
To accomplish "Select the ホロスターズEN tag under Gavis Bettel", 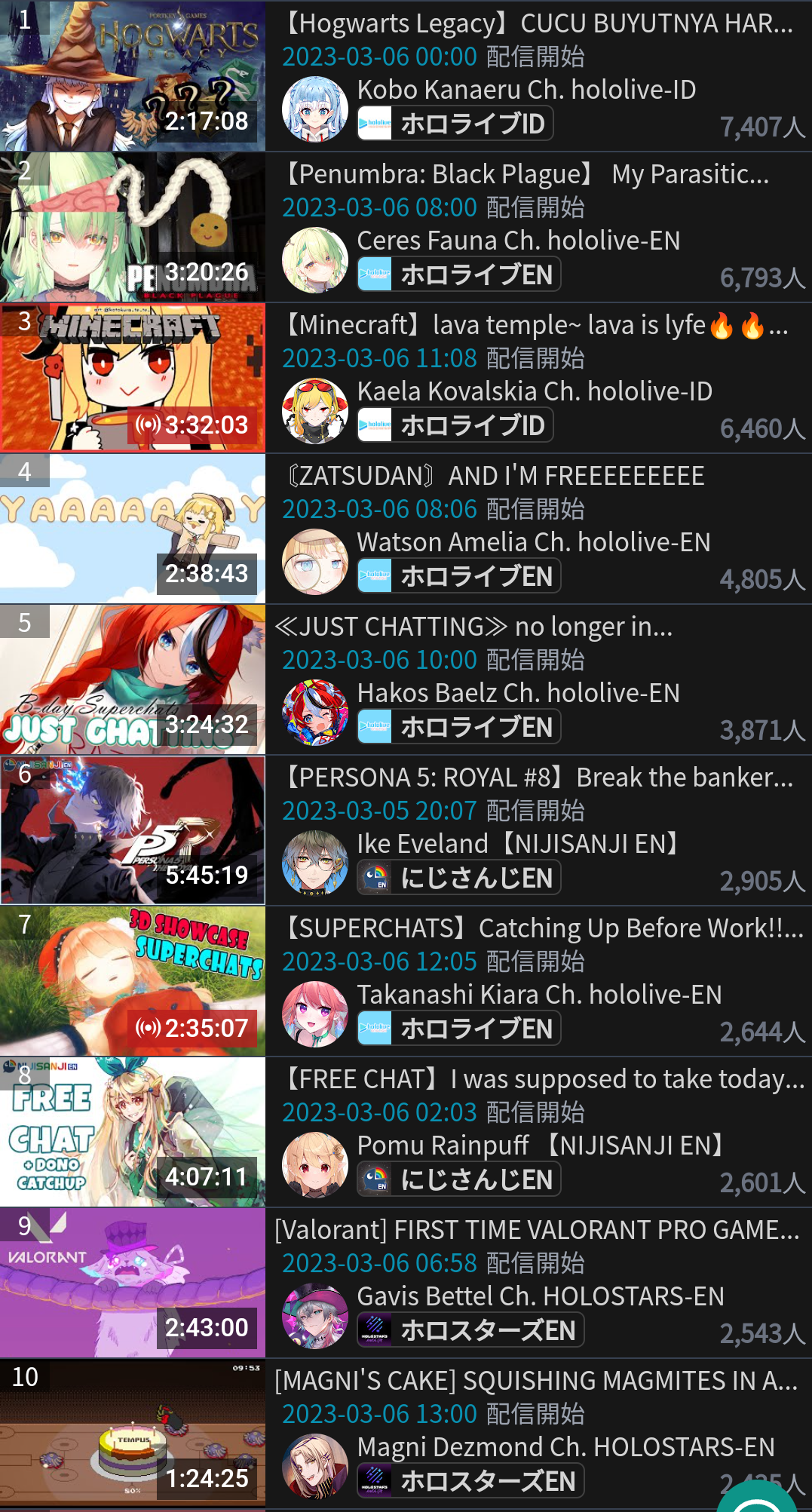I will (x=470, y=1330).
